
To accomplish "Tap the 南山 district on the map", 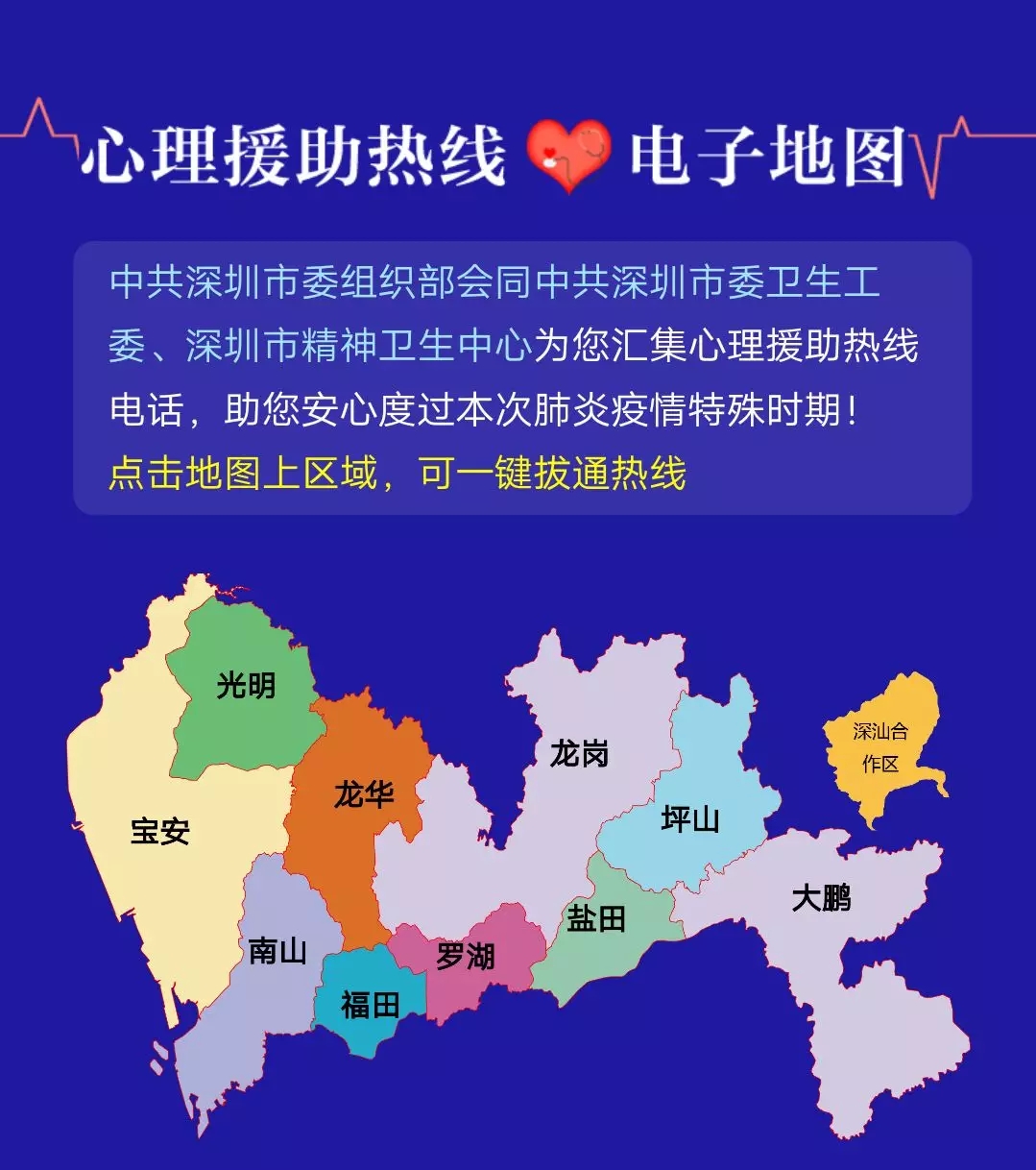I will coord(277,951).
